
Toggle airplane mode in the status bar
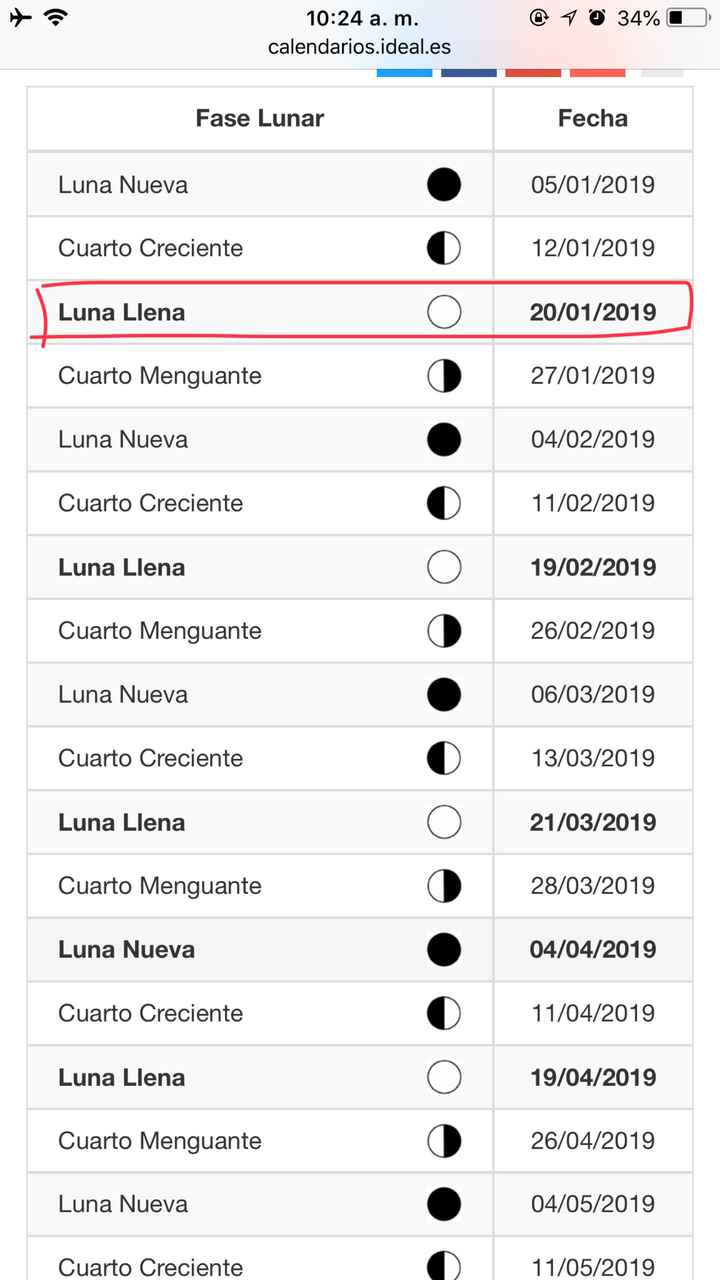pos(22,17)
